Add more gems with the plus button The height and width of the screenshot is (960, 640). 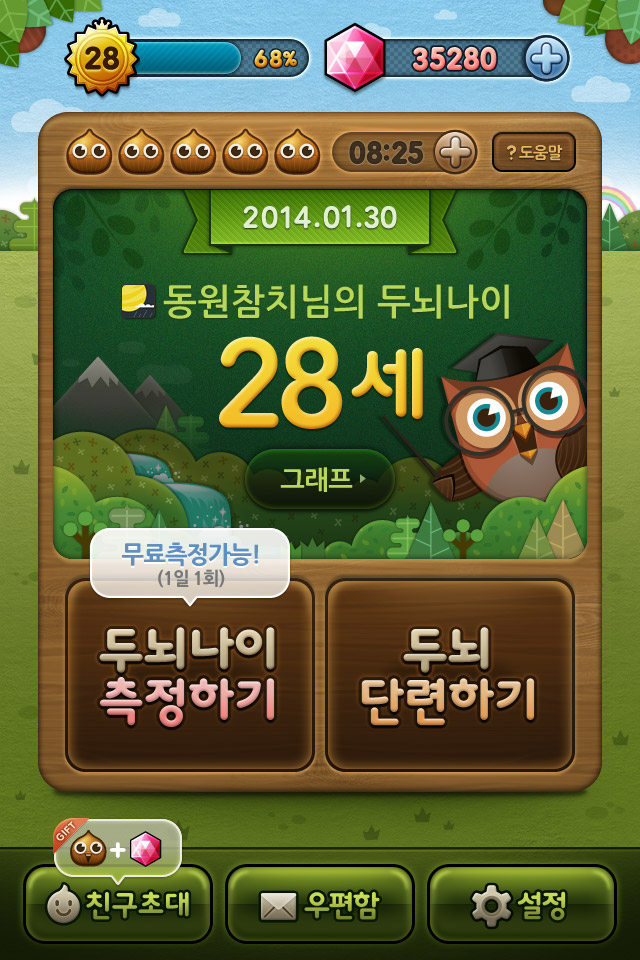547,59
